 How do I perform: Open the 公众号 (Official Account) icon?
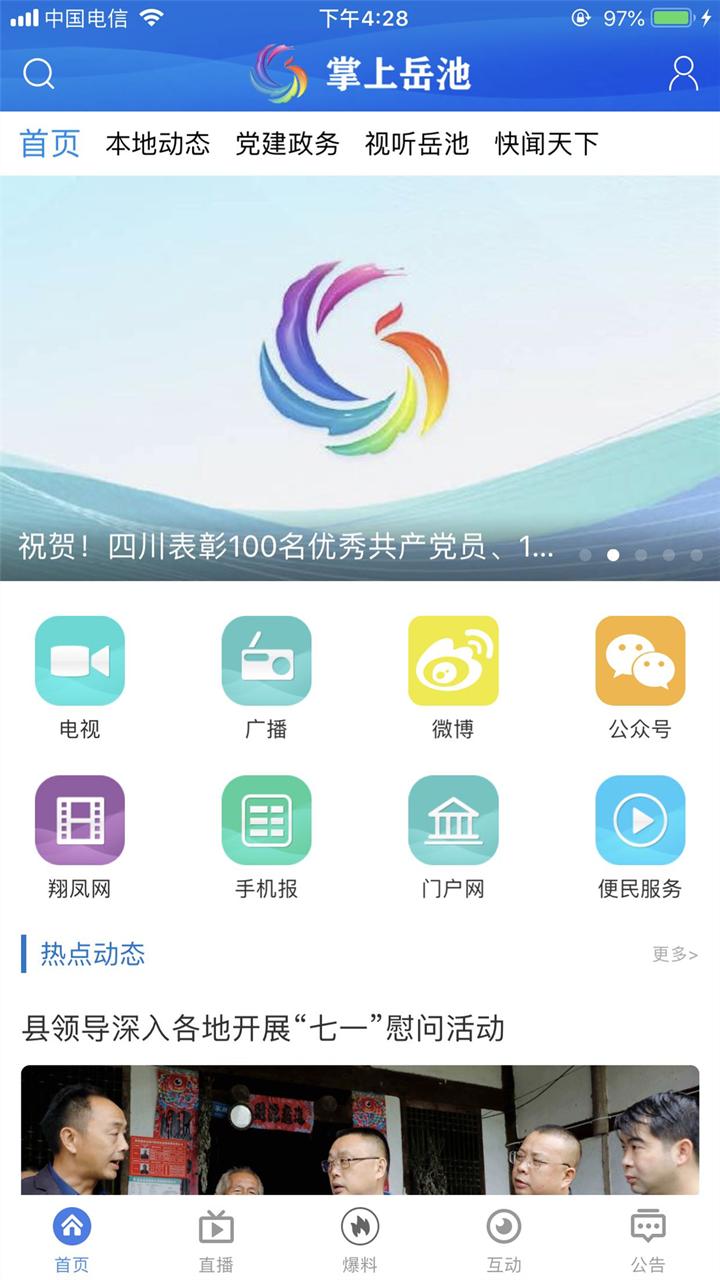pos(639,660)
